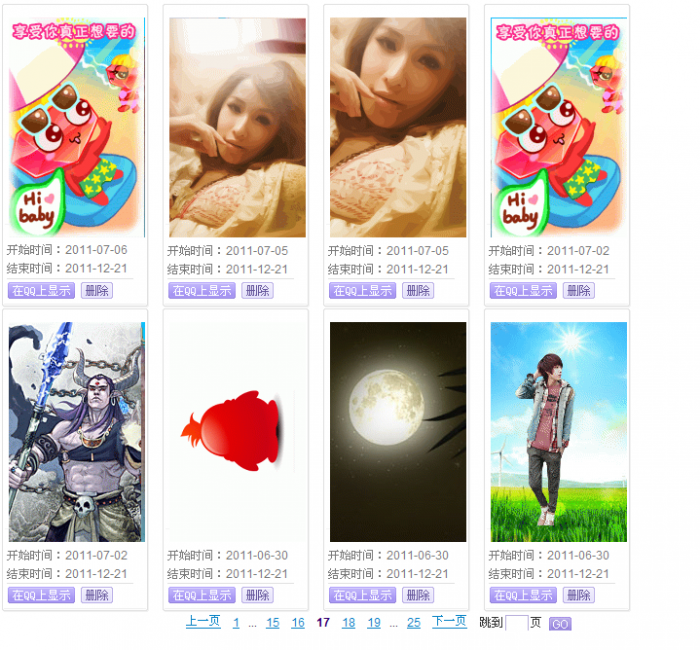Go to previous page via 上一页
Image resolution: width=700 pixels, height=650 pixels.
tap(203, 622)
